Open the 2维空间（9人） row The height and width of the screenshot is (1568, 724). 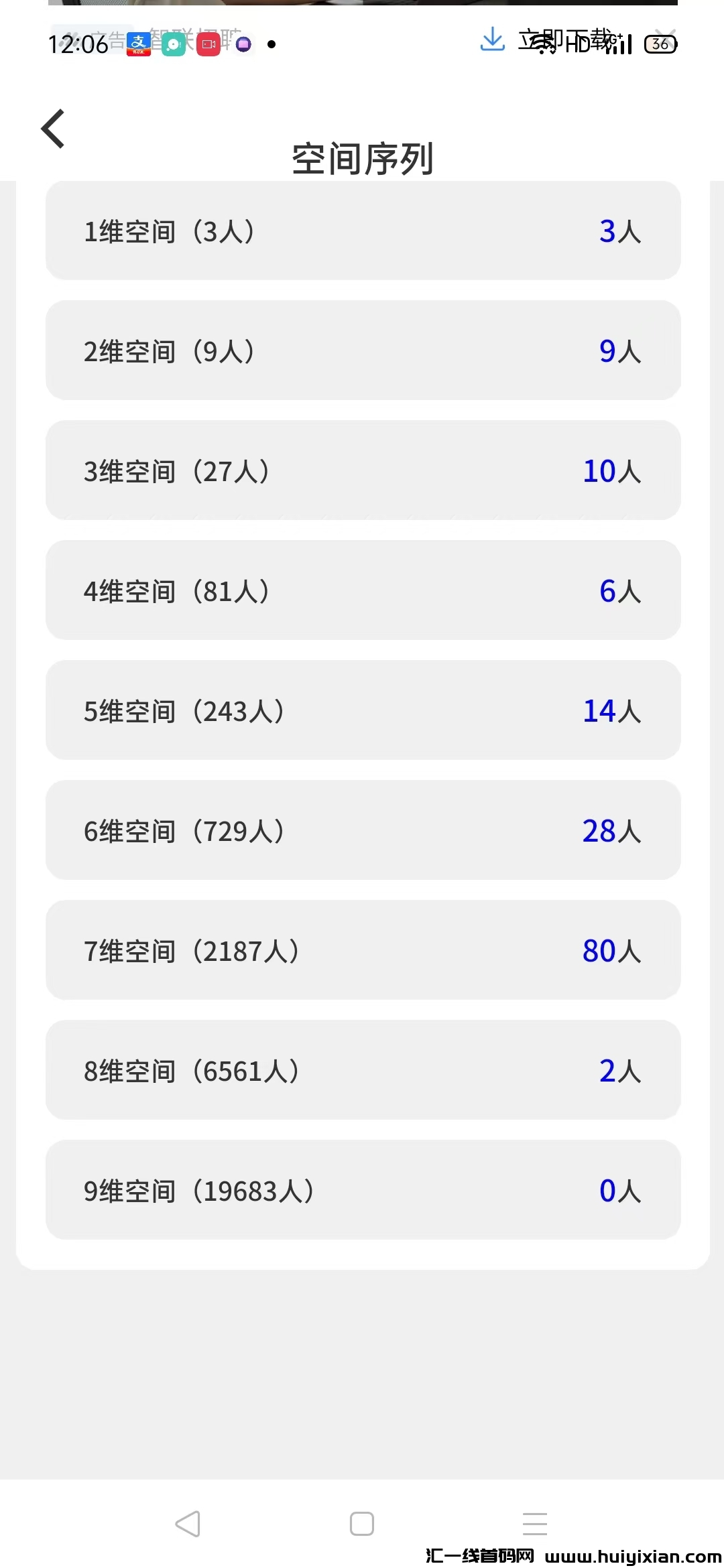click(x=363, y=351)
